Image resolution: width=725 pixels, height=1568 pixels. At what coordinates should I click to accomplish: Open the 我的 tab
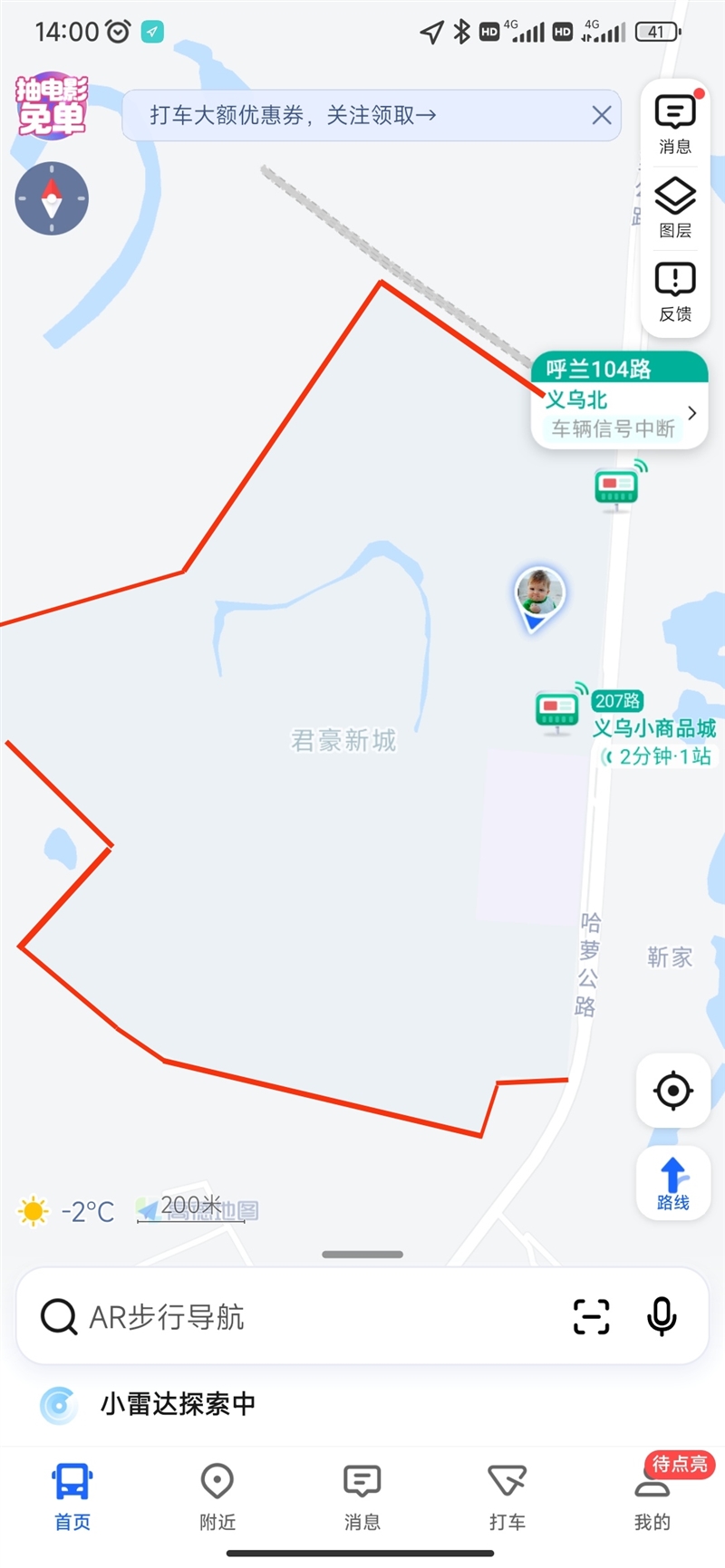[652, 1496]
